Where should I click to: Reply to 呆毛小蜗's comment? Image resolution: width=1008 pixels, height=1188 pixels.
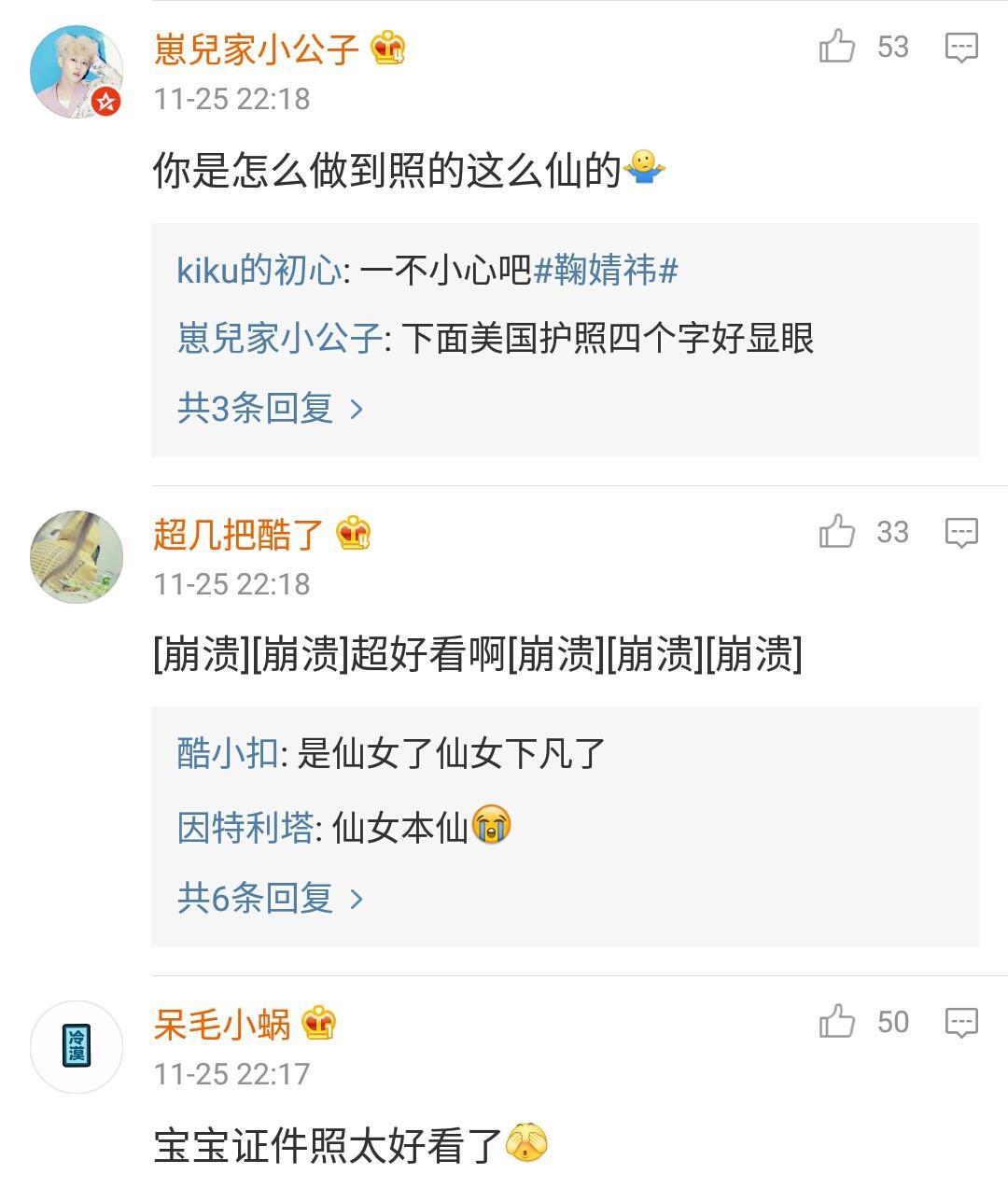tap(960, 1022)
